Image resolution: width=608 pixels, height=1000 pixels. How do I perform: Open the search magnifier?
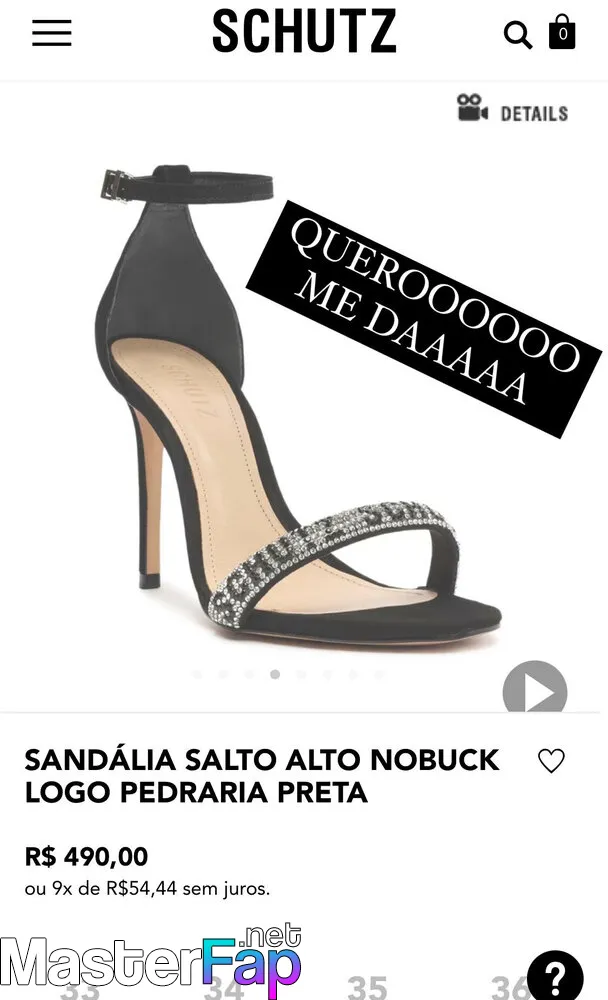click(517, 35)
